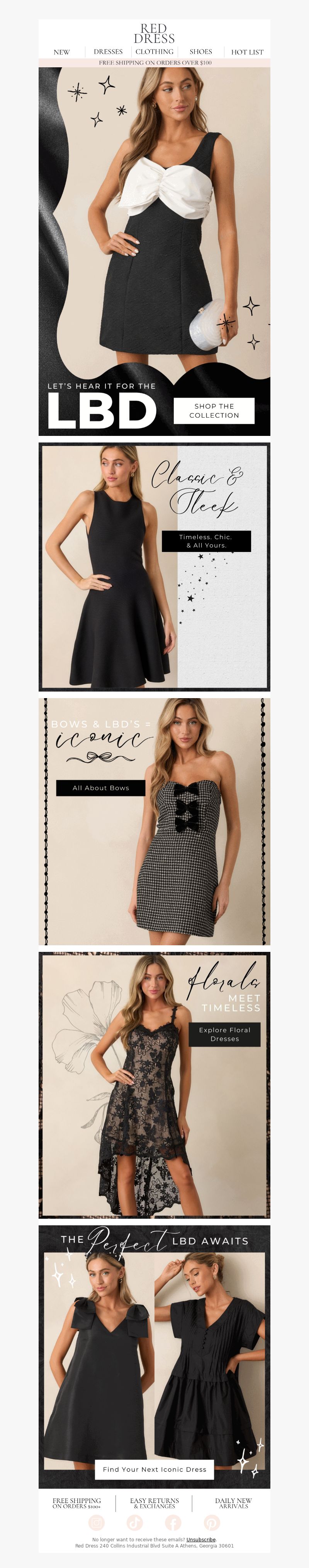Viewport: 309px width, 1568px height.
Task: View the HOT LIST
Action: 247,52
